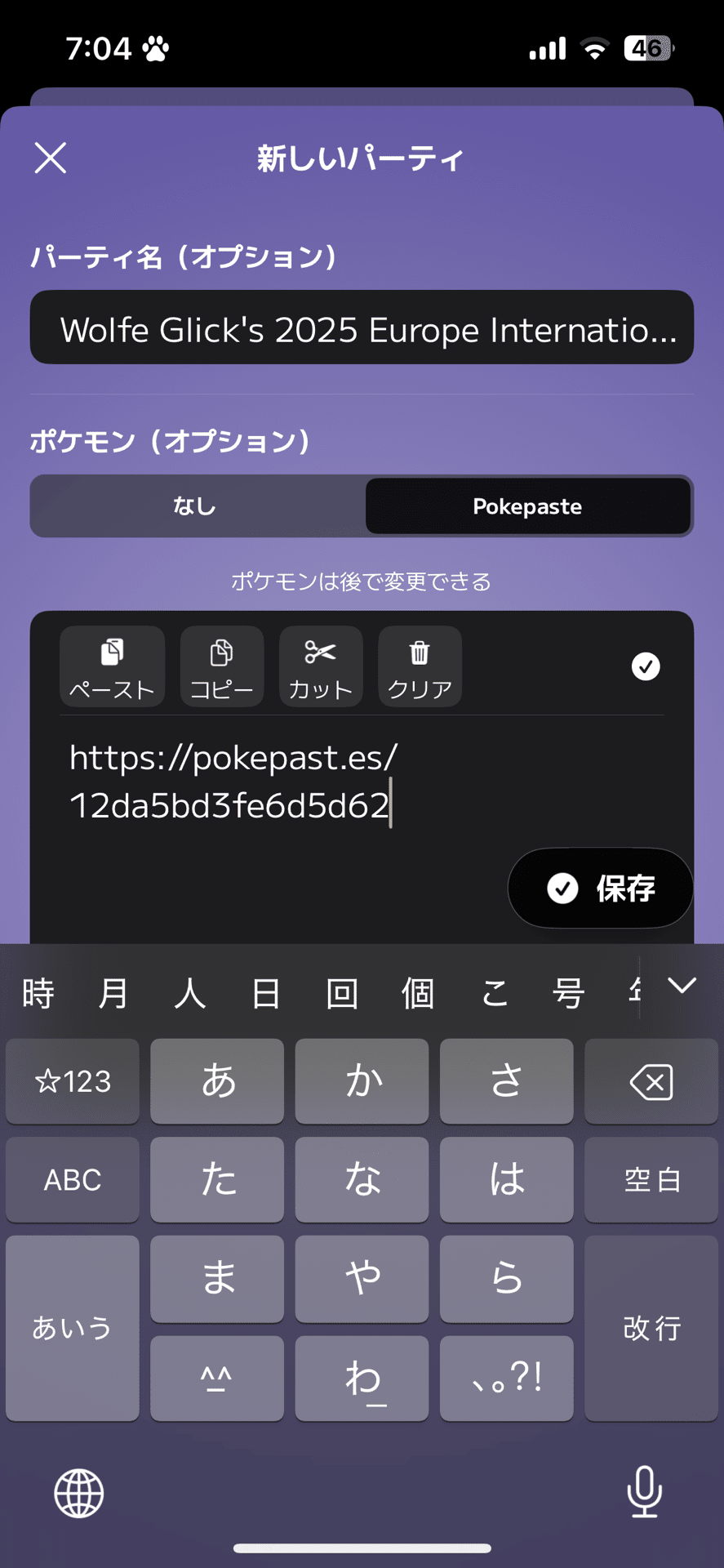Tap the Wolfe Glick party name field
Image resolution: width=724 pixels, height=1568 pixels.
click(362, 327)
